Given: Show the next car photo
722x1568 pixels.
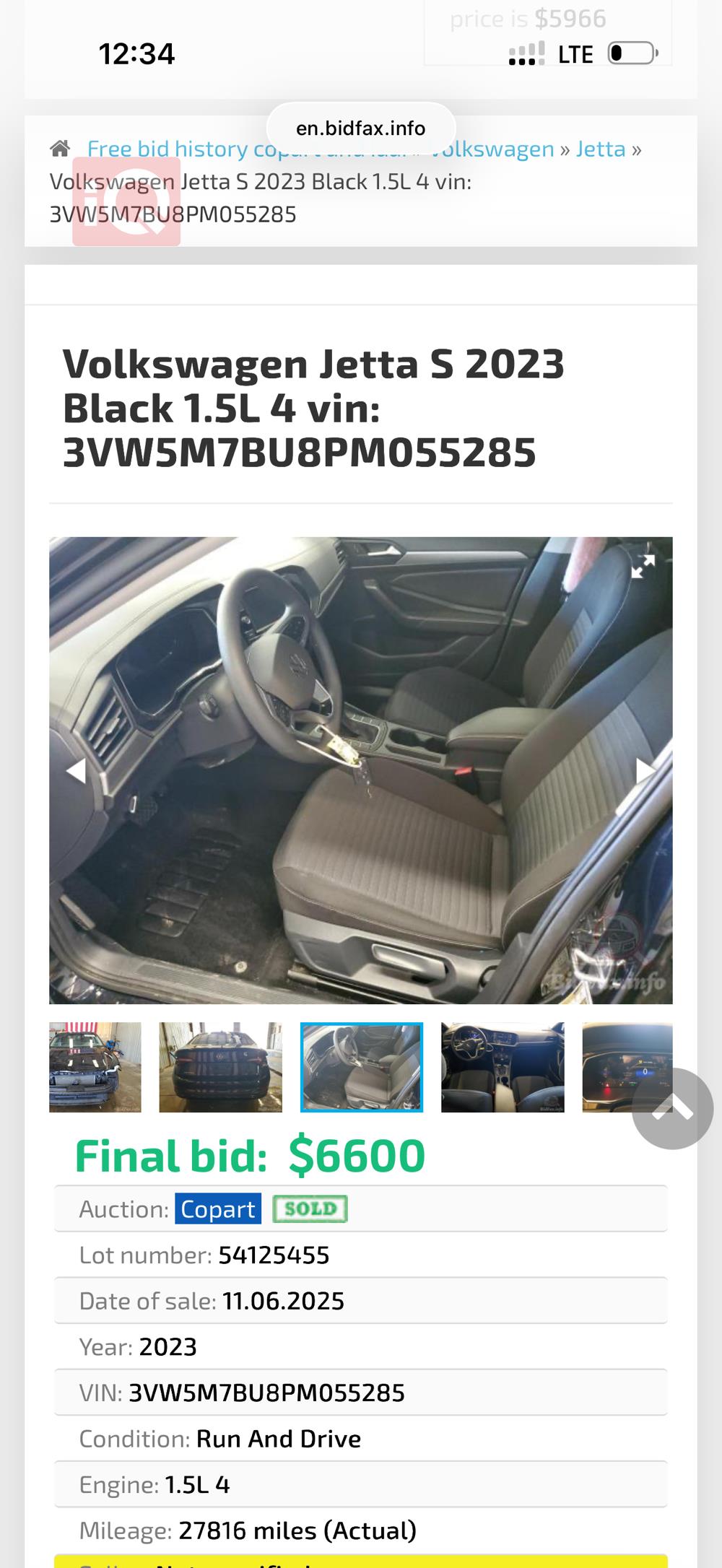Looking at the screenshot, I should click(x=645, y=770).
